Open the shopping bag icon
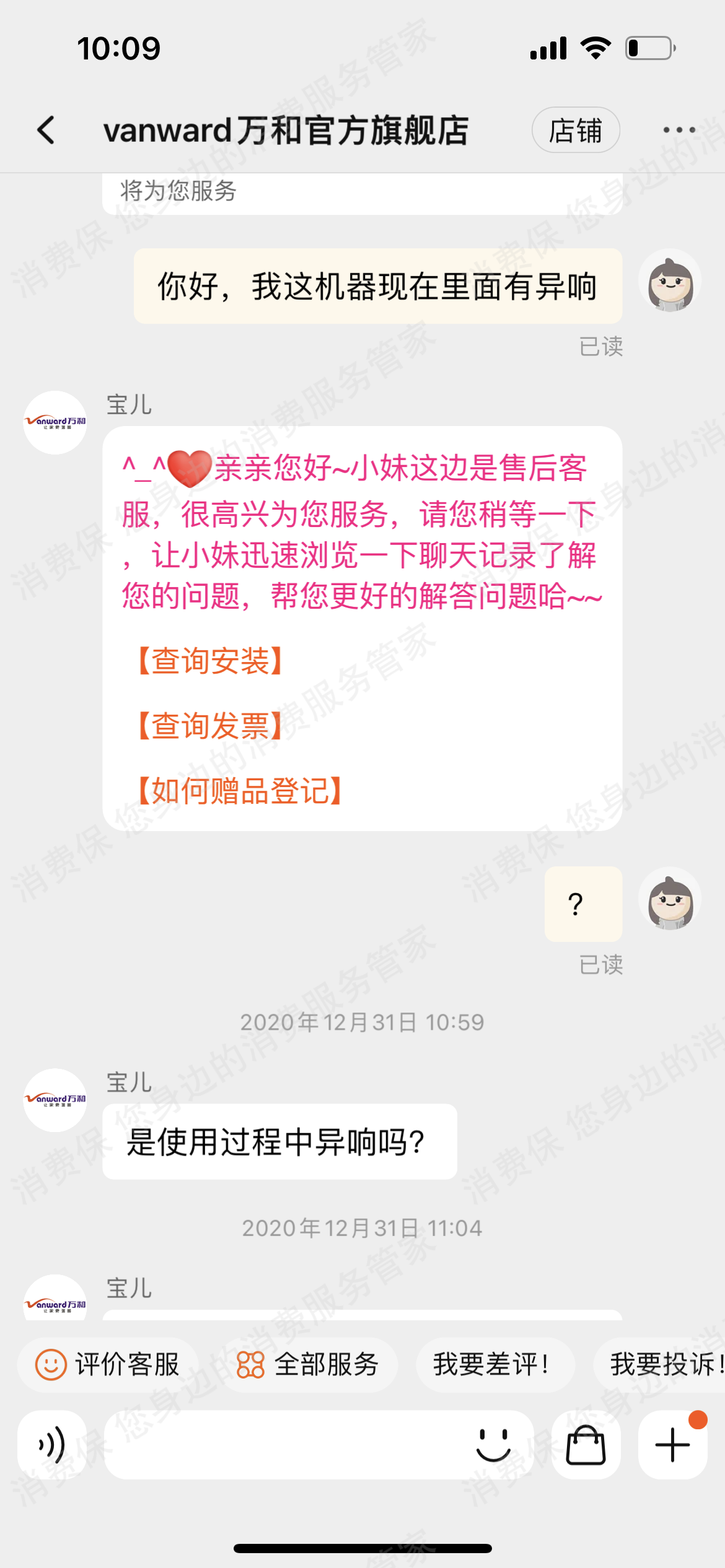 586,1444
